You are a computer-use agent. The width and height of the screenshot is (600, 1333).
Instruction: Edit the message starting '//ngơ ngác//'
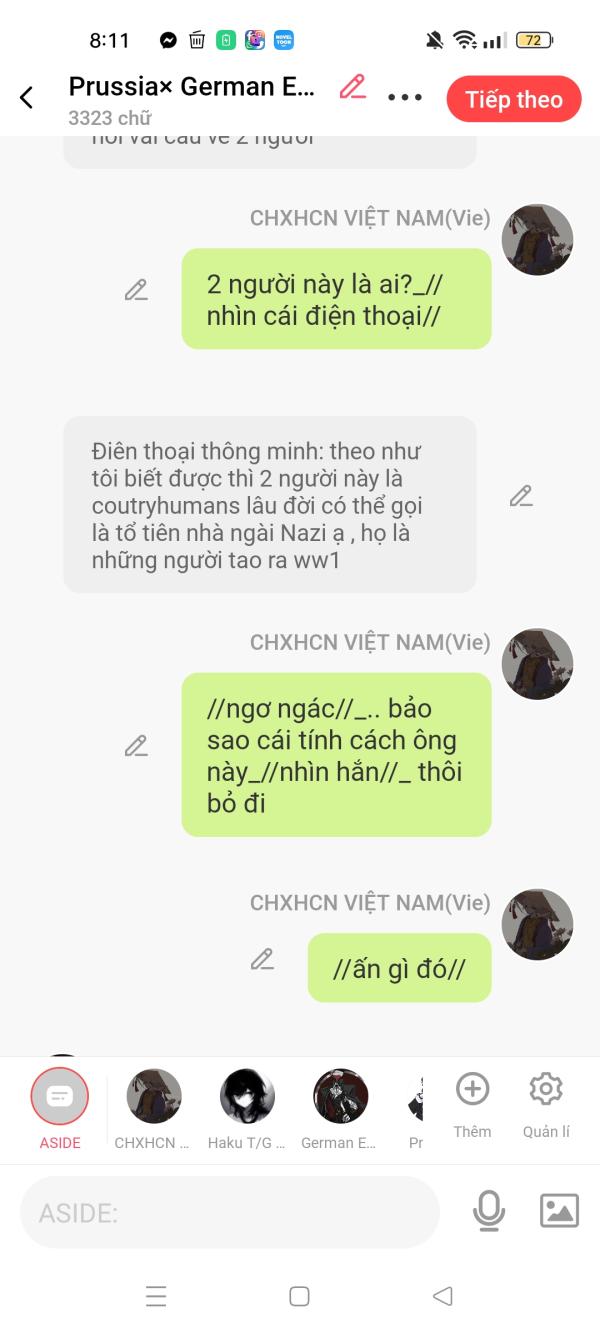[136, 746]
